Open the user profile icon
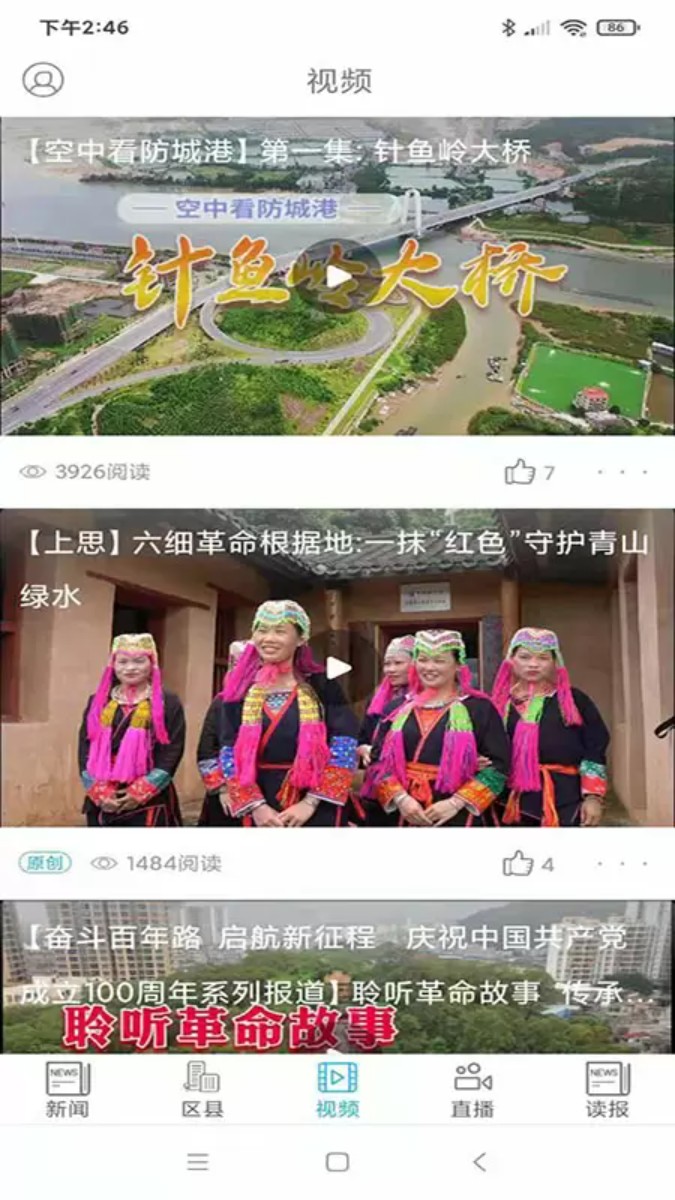Image resolution: width=675 pixels, height=1200 pixels. pos(43,80)
